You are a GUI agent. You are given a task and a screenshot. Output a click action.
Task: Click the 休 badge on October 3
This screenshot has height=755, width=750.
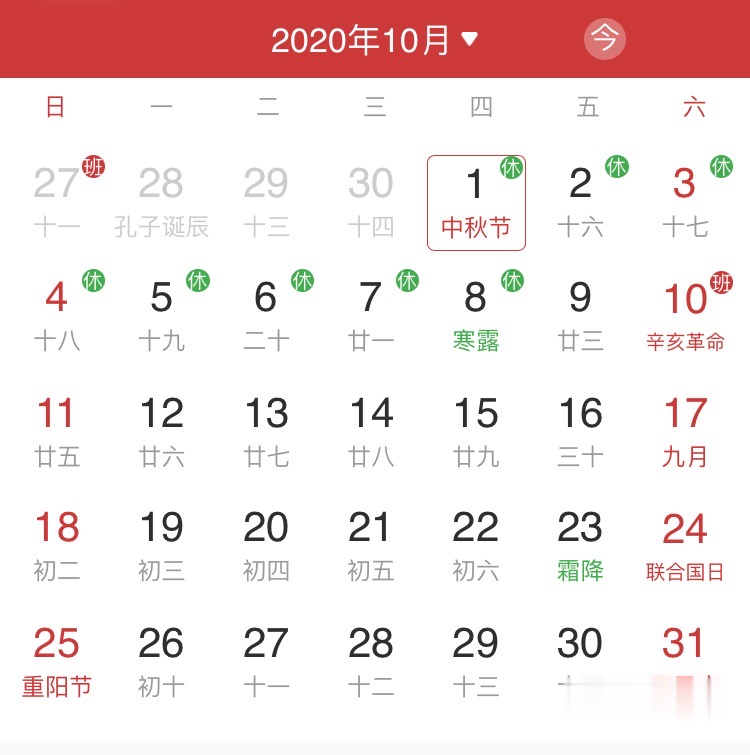click(x=719, y=166)
